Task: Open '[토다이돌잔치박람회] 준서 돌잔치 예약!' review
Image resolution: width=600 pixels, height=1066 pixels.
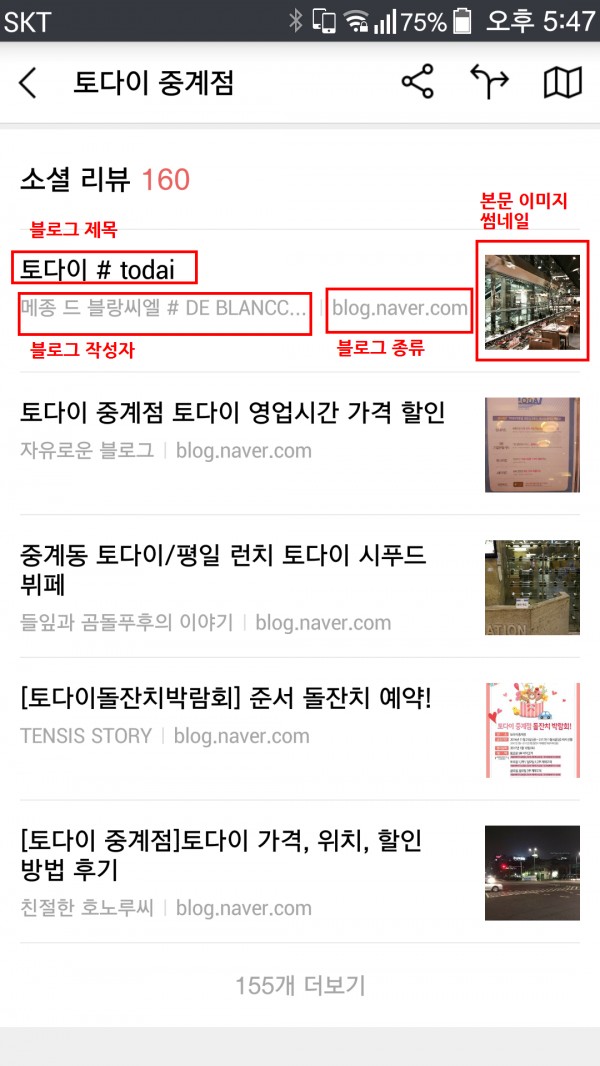Action: coord(300,729)
